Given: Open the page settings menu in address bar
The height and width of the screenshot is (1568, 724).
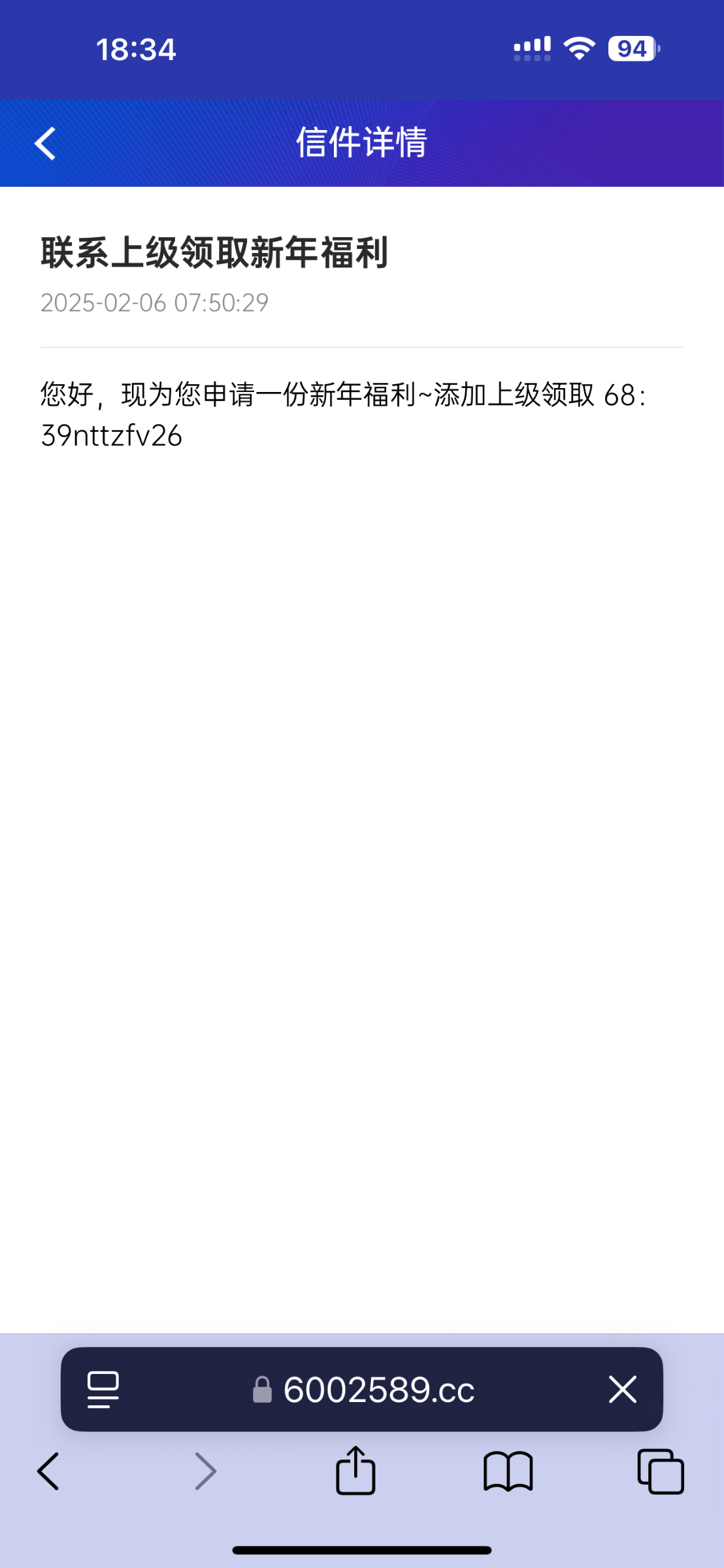Looking at the screenshot, I should [103, 1390].
